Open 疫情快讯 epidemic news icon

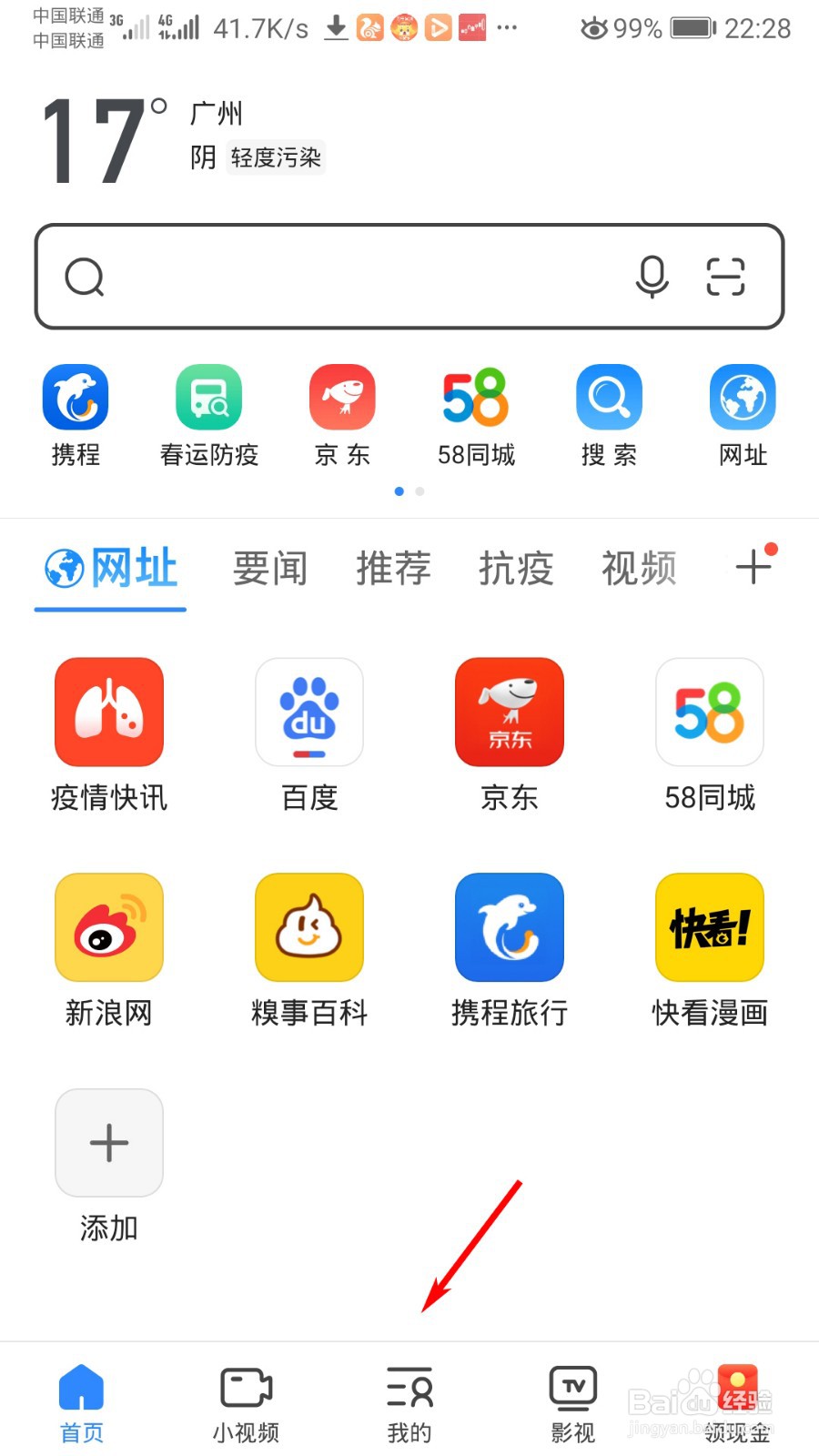click(x=108, y=713)
